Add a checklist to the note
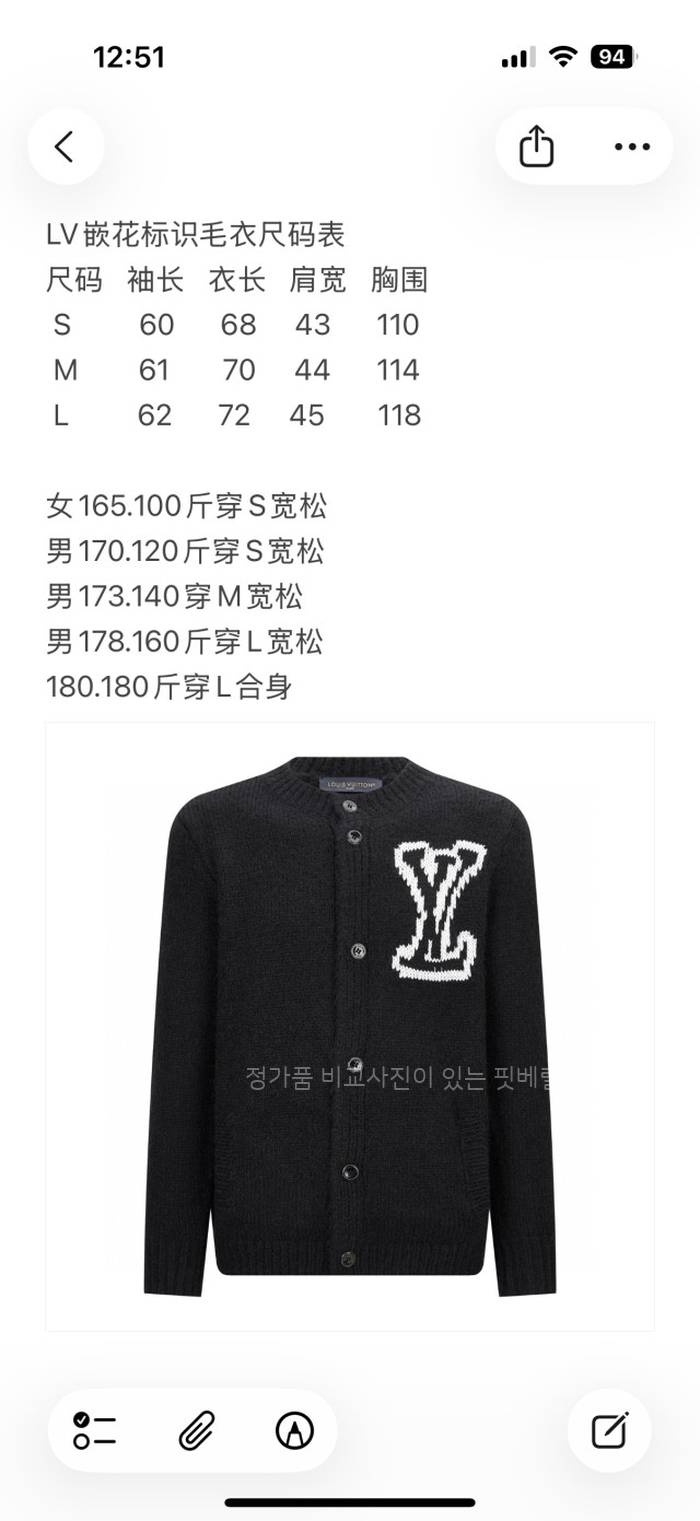Image resolution: width=700 pixels, height=1521 pixels. point(95,1431)
